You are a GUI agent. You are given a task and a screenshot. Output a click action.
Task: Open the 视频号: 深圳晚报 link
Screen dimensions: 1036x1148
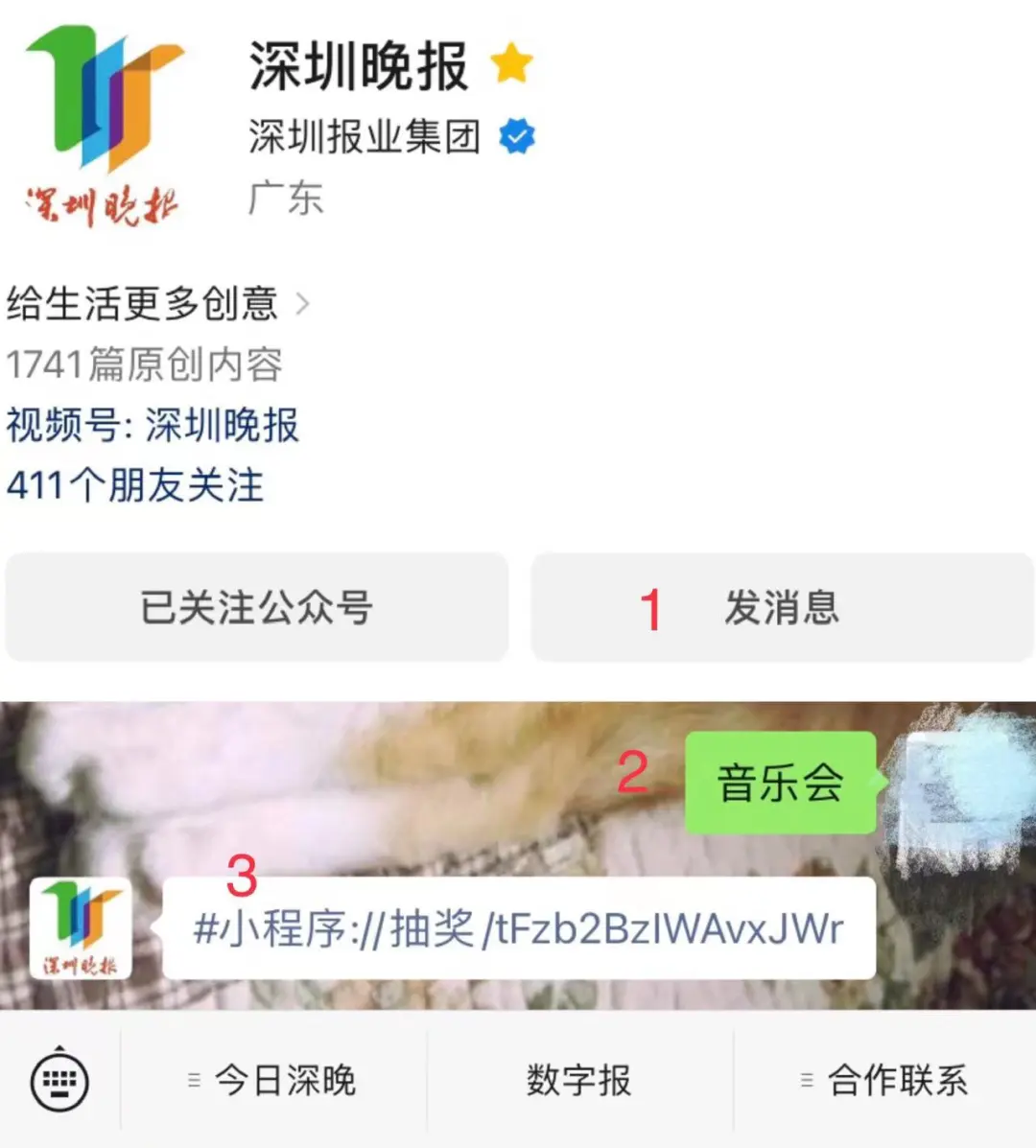(x=153, y=425)
